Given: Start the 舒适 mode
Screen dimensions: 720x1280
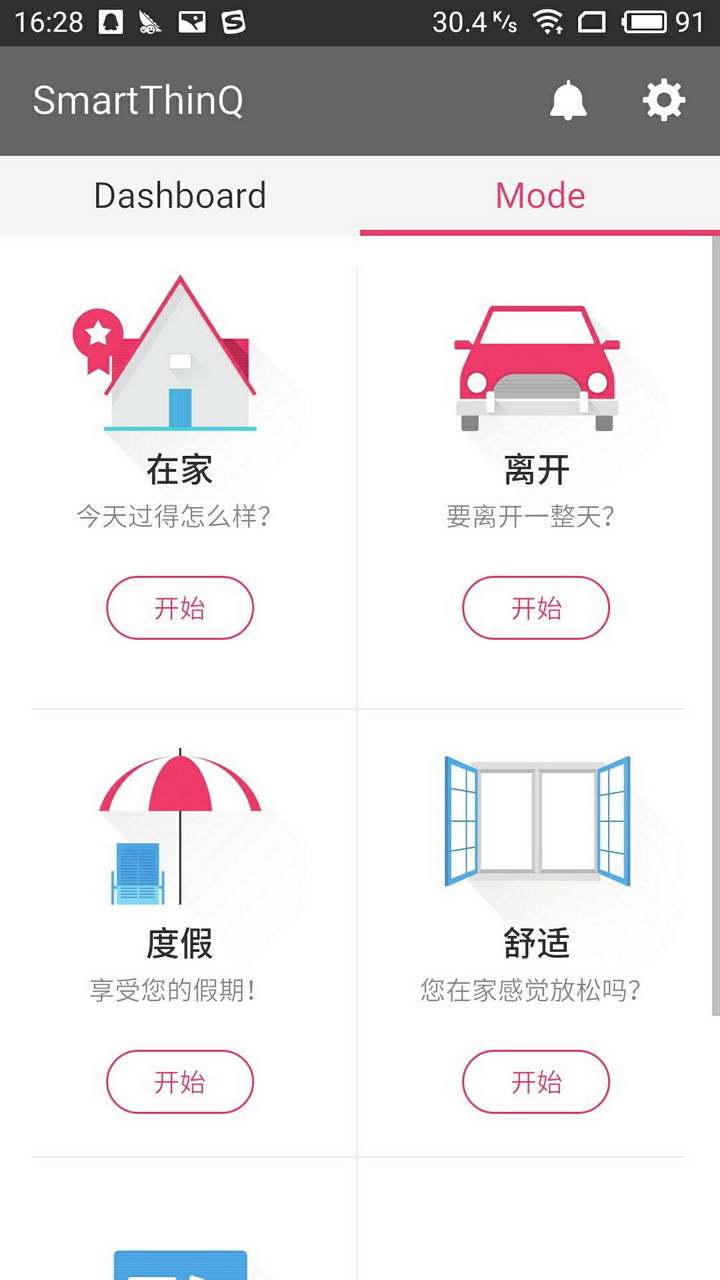Looking at the screenshot, I should [x=536, y=1082].
